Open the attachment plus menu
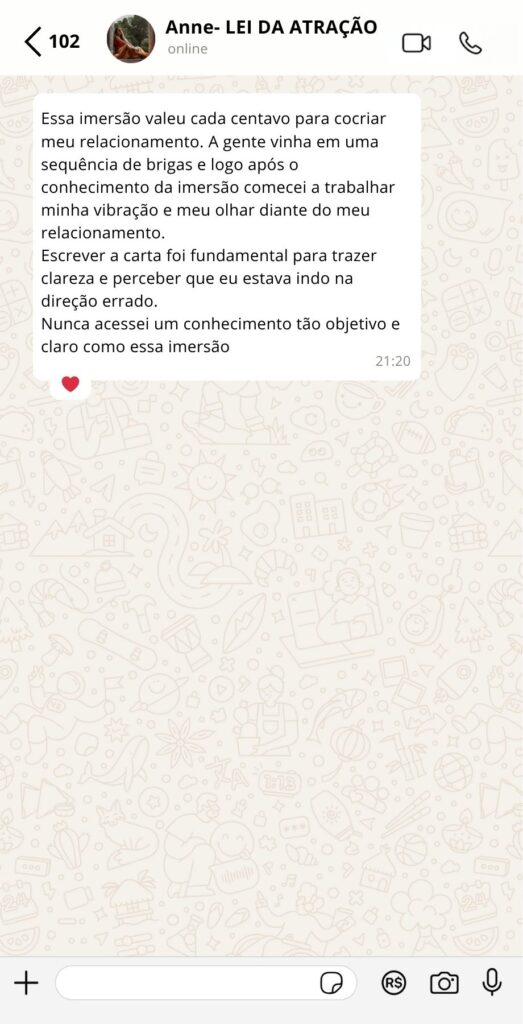523x1024 pixels. pos(26,982)
